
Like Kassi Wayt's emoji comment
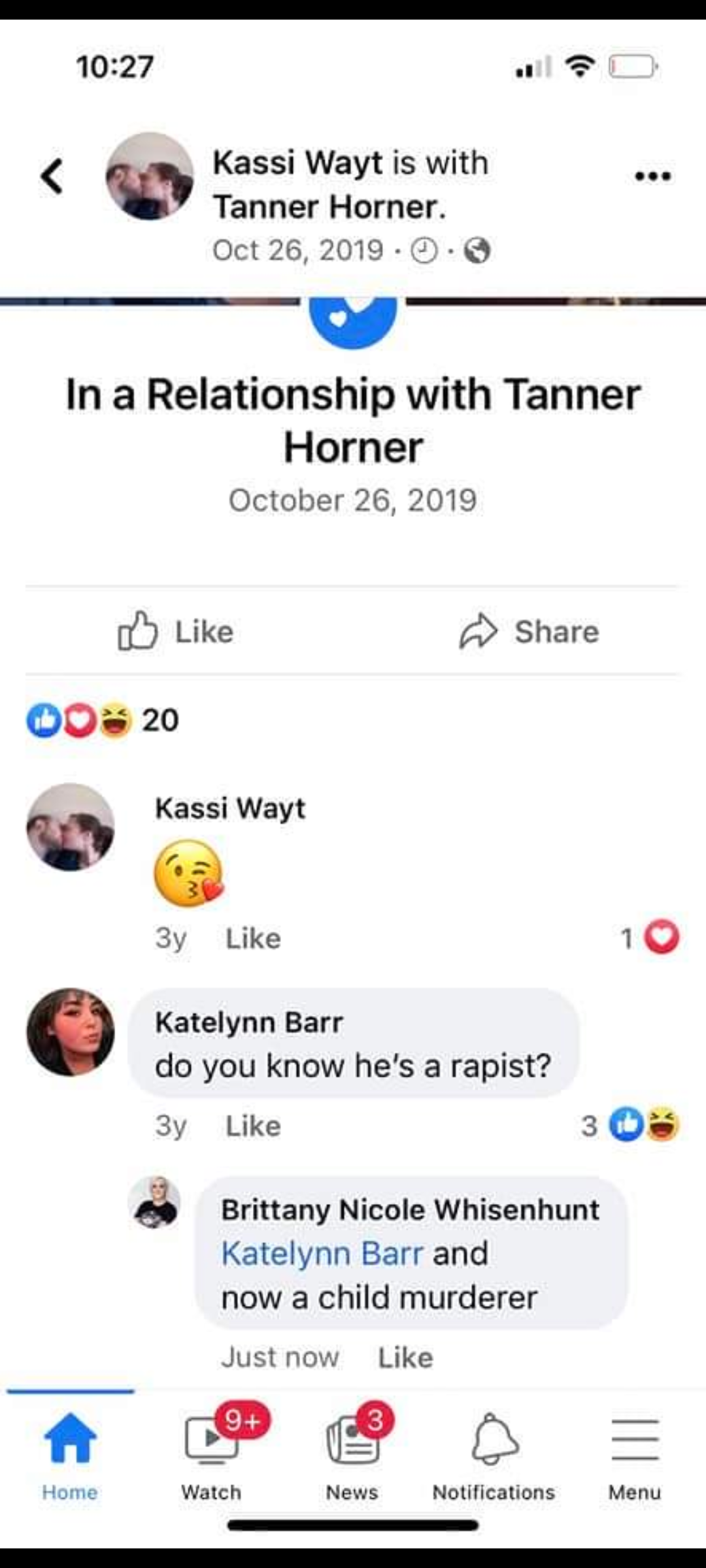(x=253, y=939)
